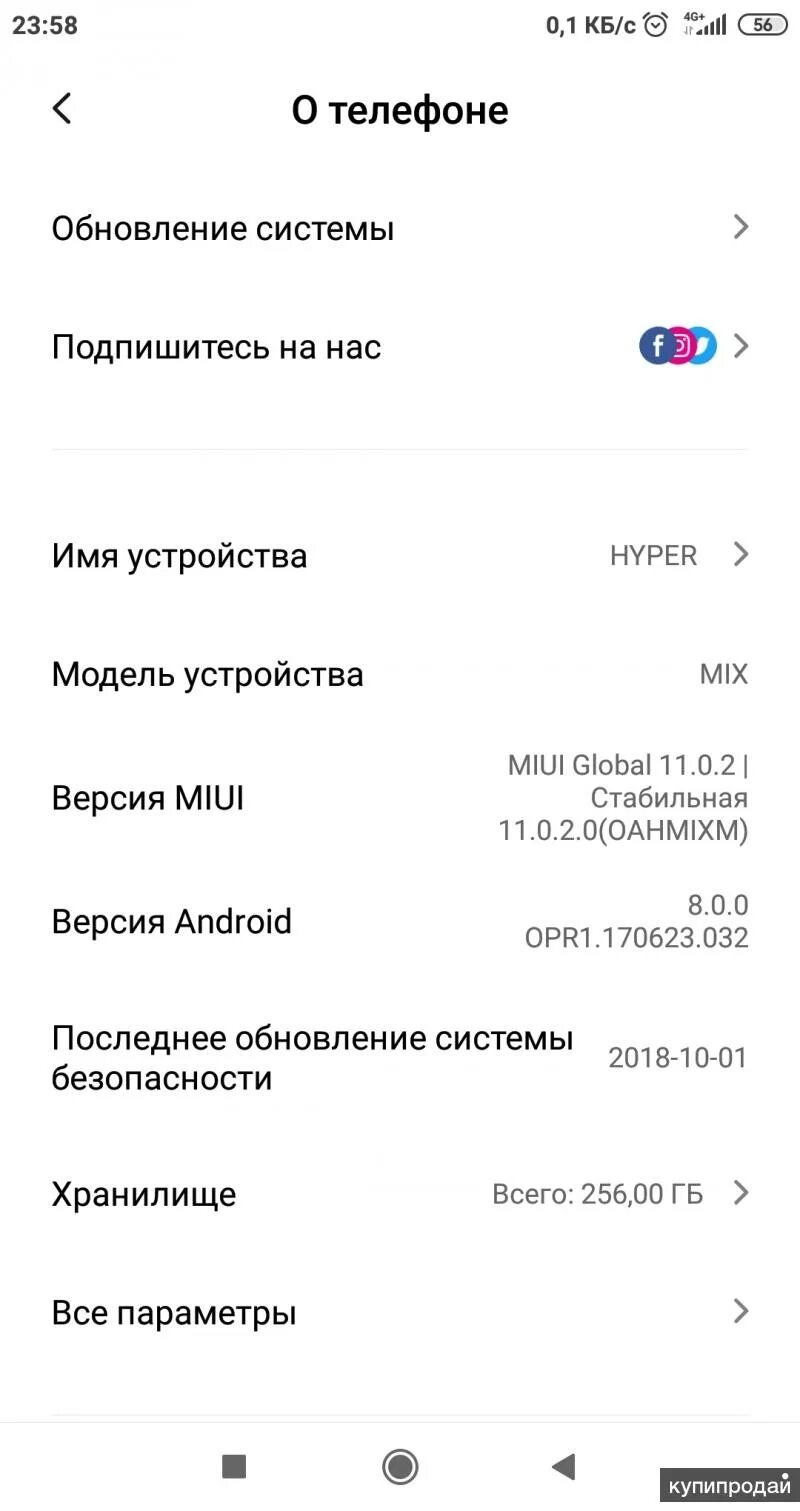This screenshot has height=1511, width=800.
Task: Open the Подпишитесь на нас row
Action: [x=400, y=347]
